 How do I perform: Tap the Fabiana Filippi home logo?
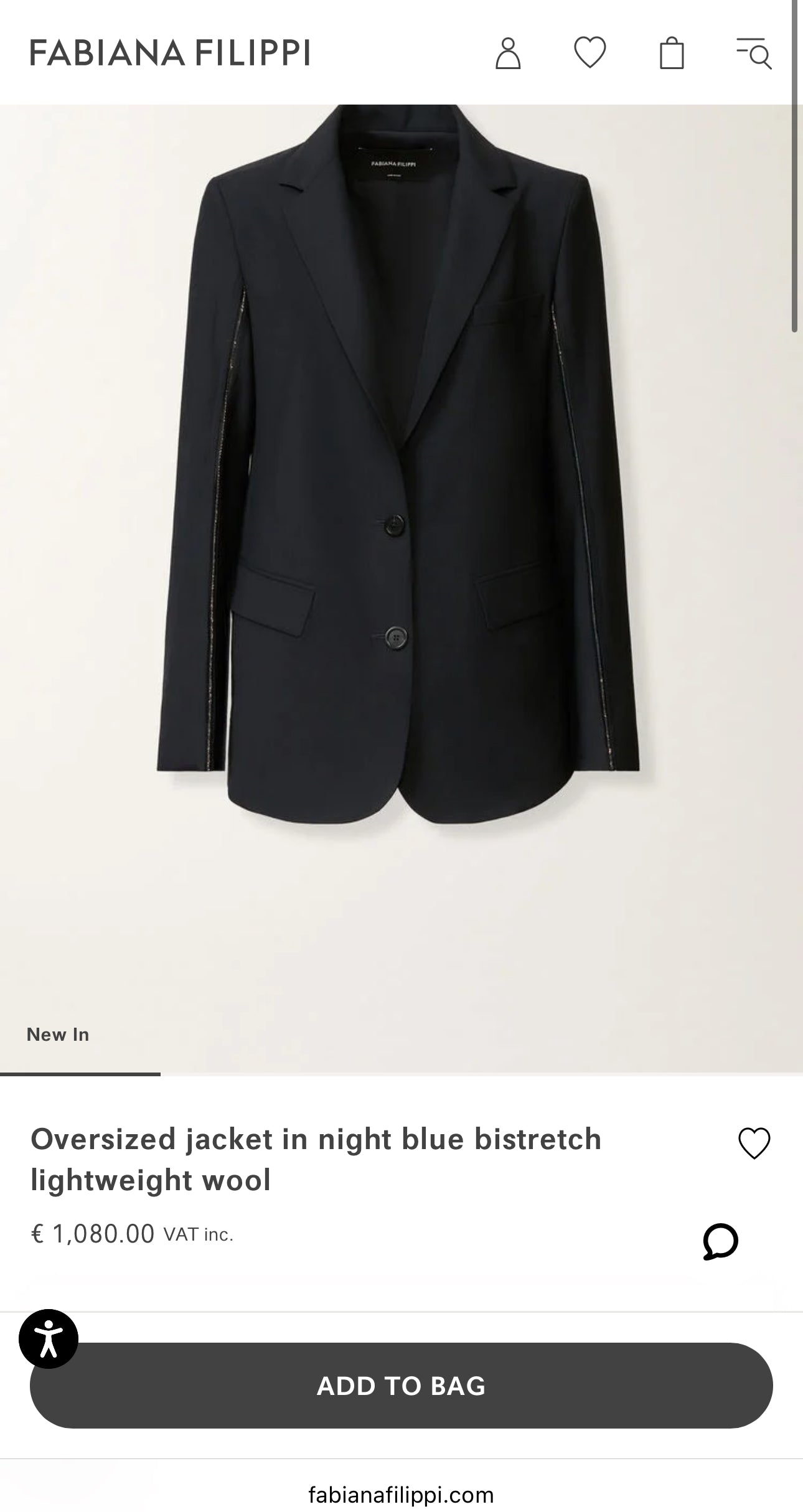coord(170,53)
